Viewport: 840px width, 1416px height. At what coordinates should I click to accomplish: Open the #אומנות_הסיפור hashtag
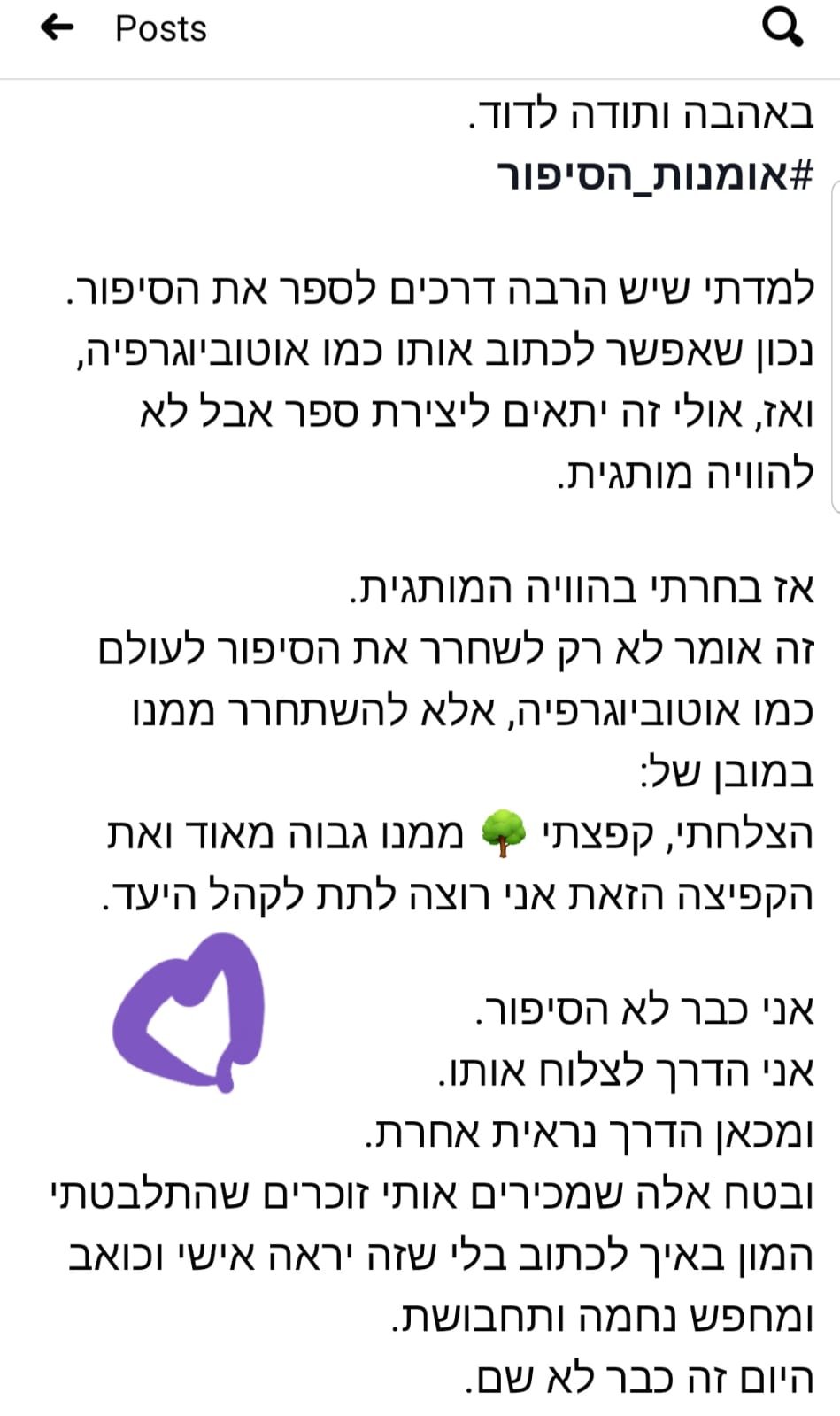tap(655, 177)
